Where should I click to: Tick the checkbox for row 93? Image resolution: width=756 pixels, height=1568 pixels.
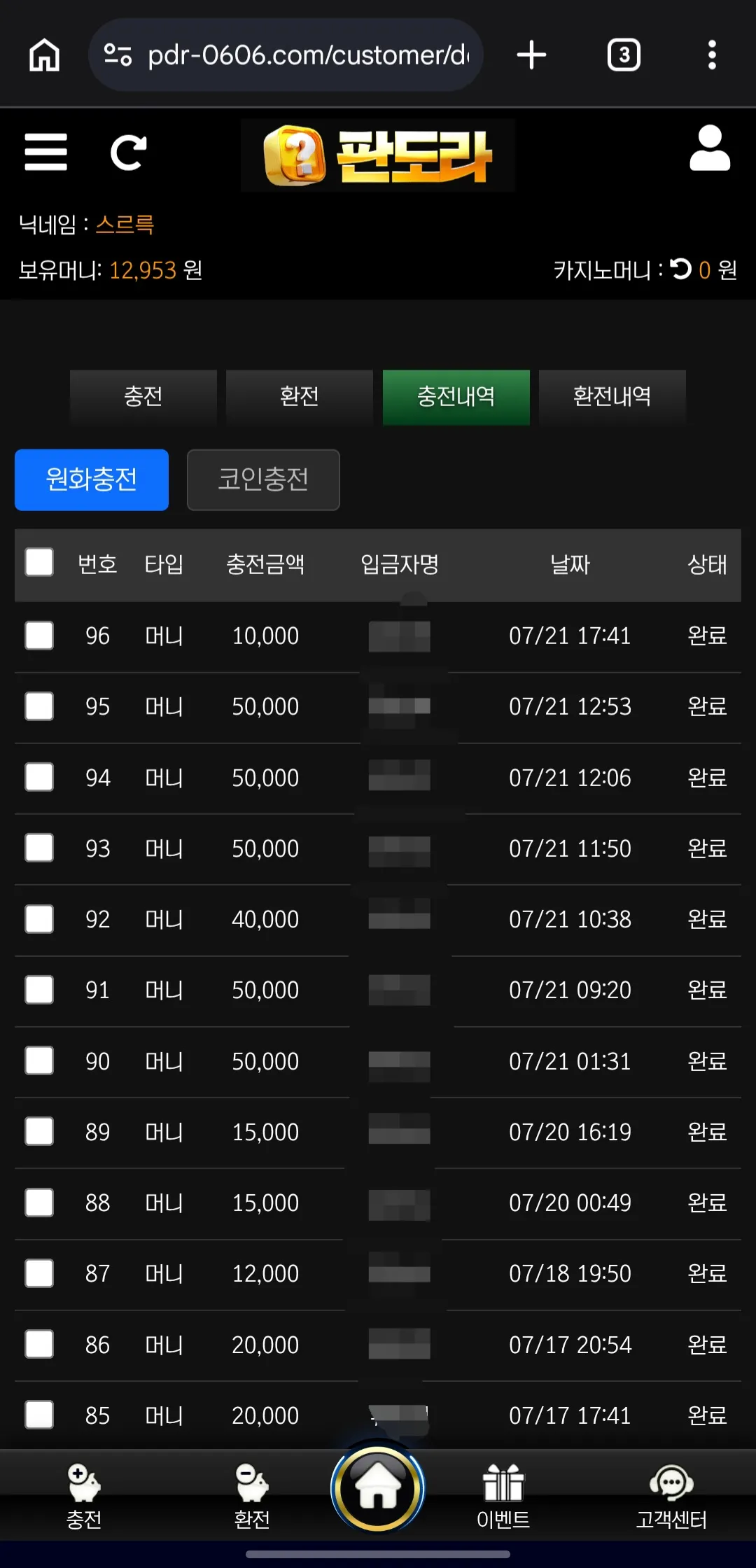[39, 848]
